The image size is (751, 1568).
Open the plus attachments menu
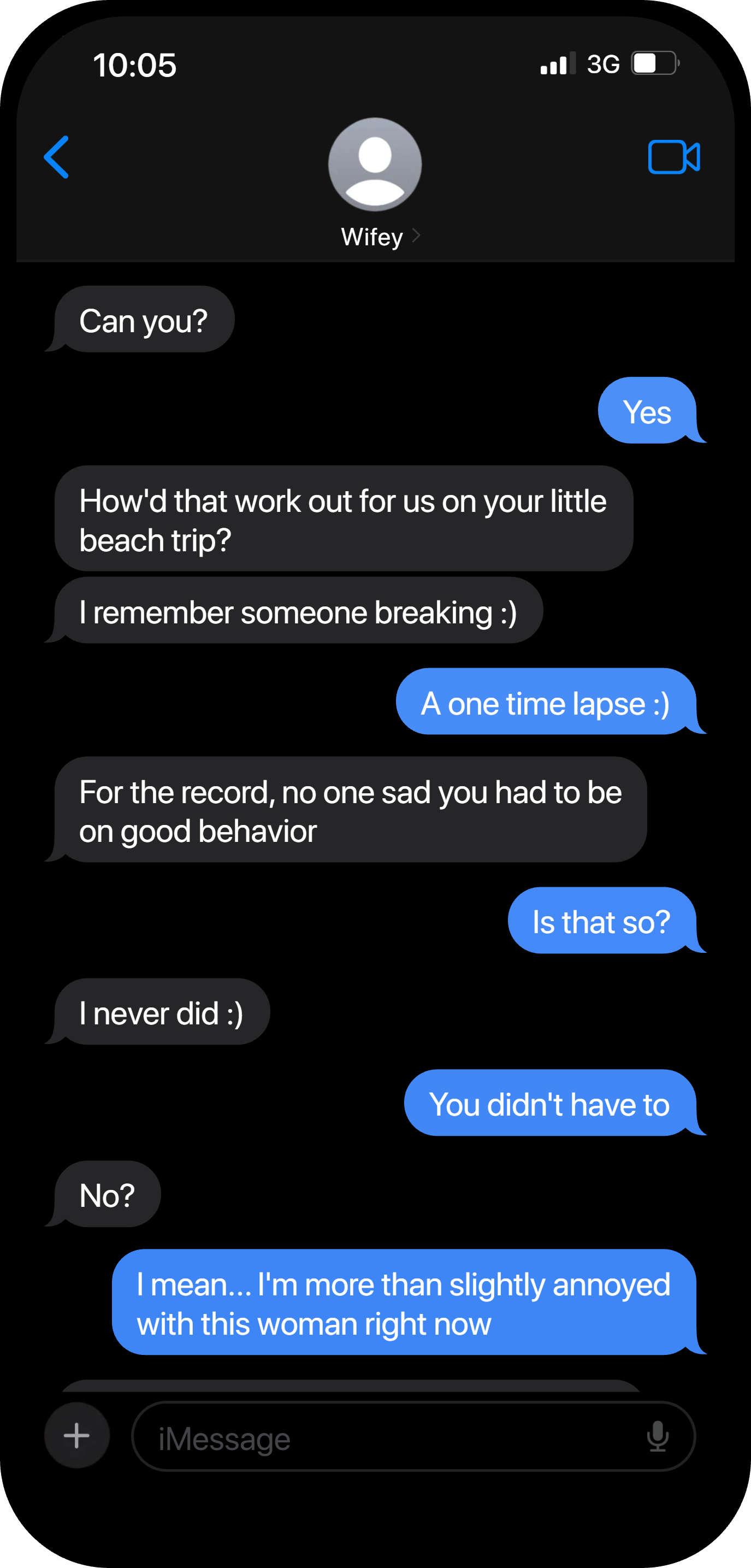(78, 1436)
